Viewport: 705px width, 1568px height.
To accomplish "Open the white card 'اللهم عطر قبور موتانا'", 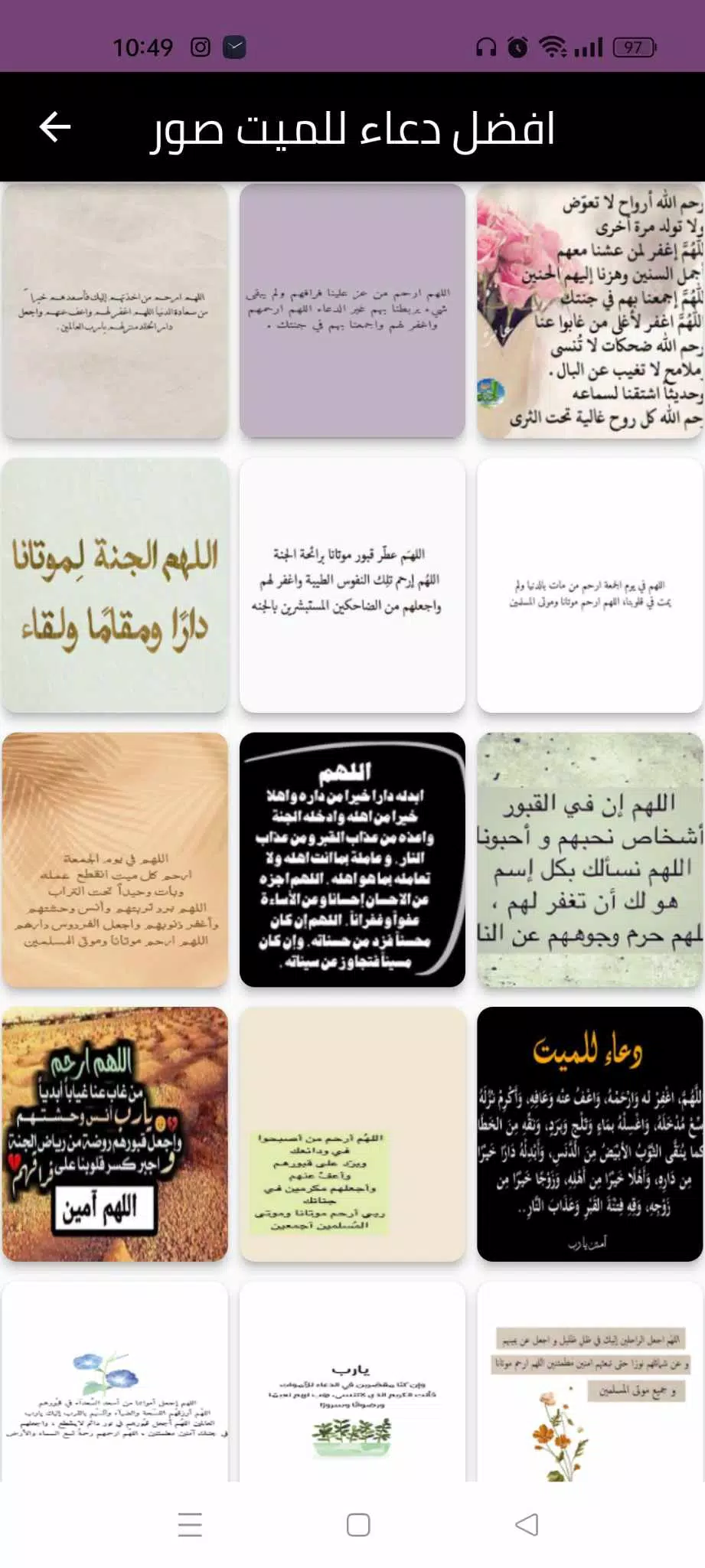I will [352, 586].
